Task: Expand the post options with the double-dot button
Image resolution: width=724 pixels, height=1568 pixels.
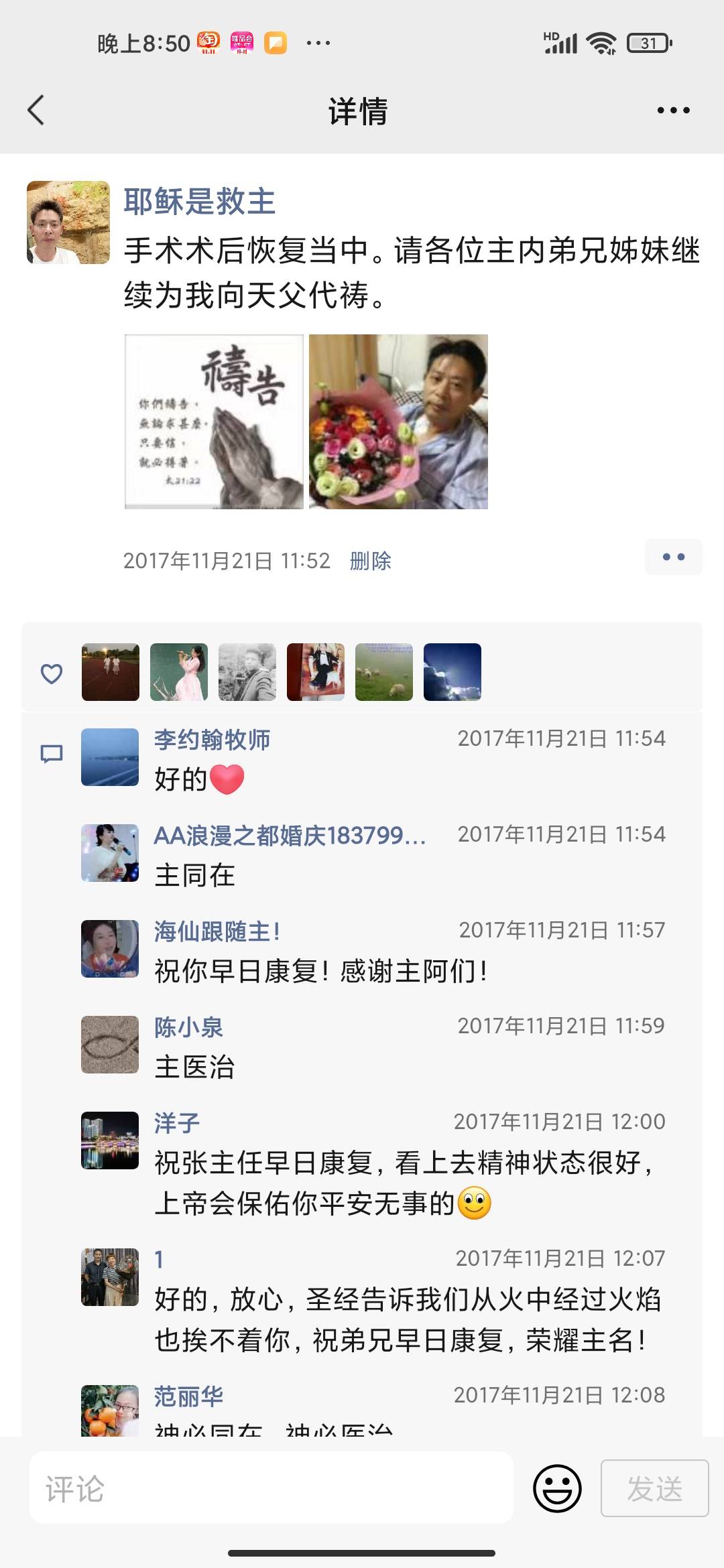Action: 674,557
